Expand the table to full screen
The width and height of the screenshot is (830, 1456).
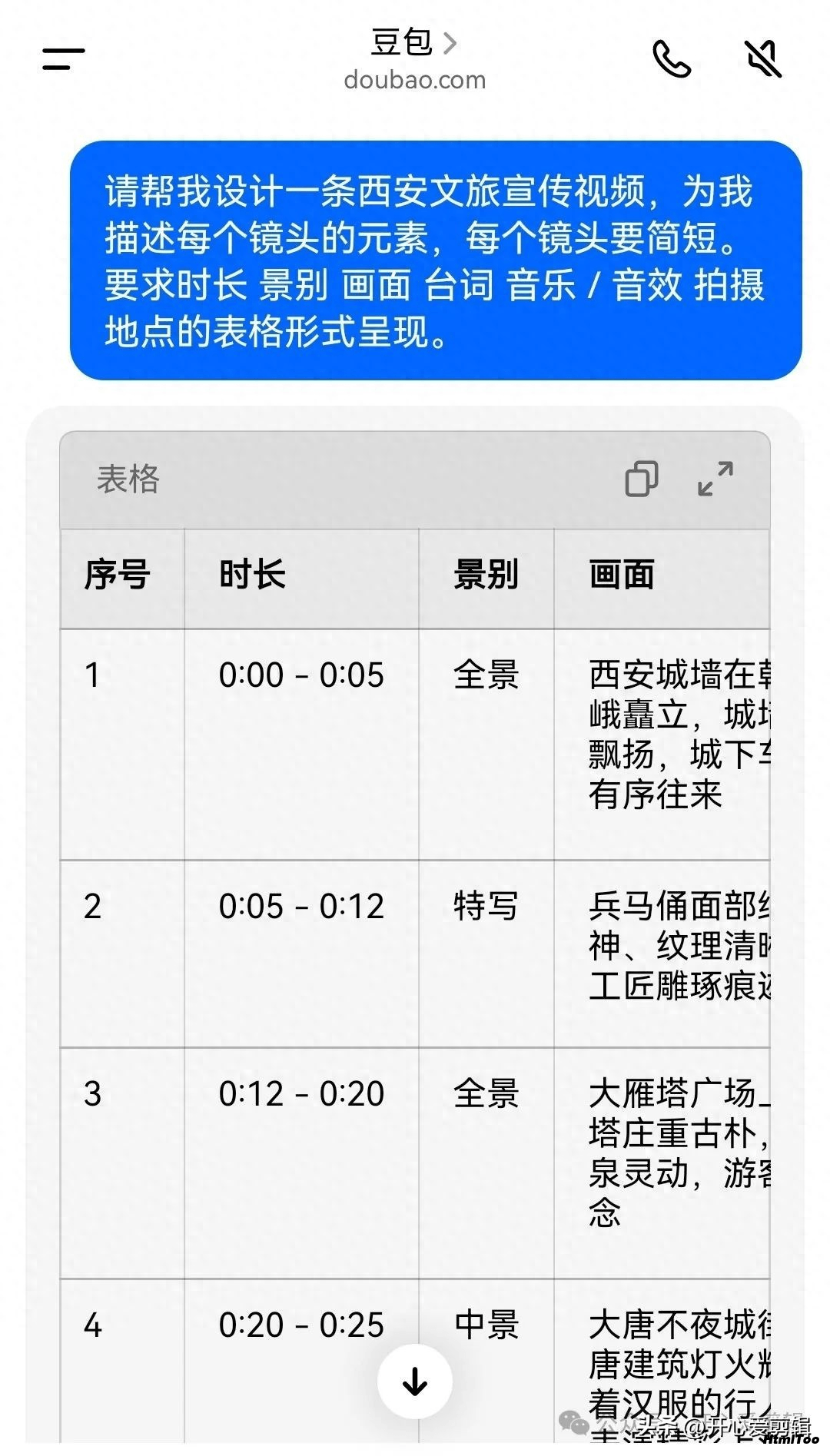pyautogui.click(x=715, y=479)
